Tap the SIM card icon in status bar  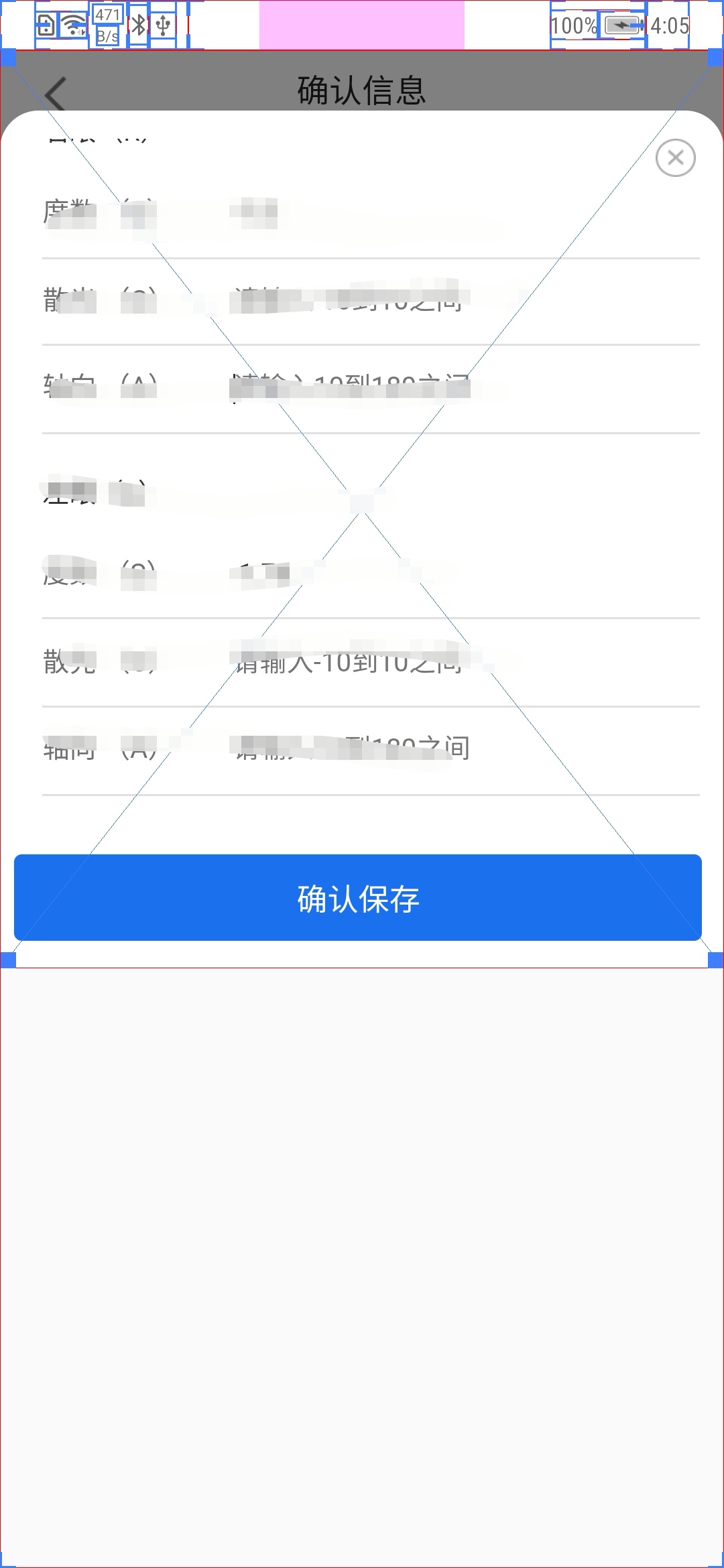tap(44, 25)
